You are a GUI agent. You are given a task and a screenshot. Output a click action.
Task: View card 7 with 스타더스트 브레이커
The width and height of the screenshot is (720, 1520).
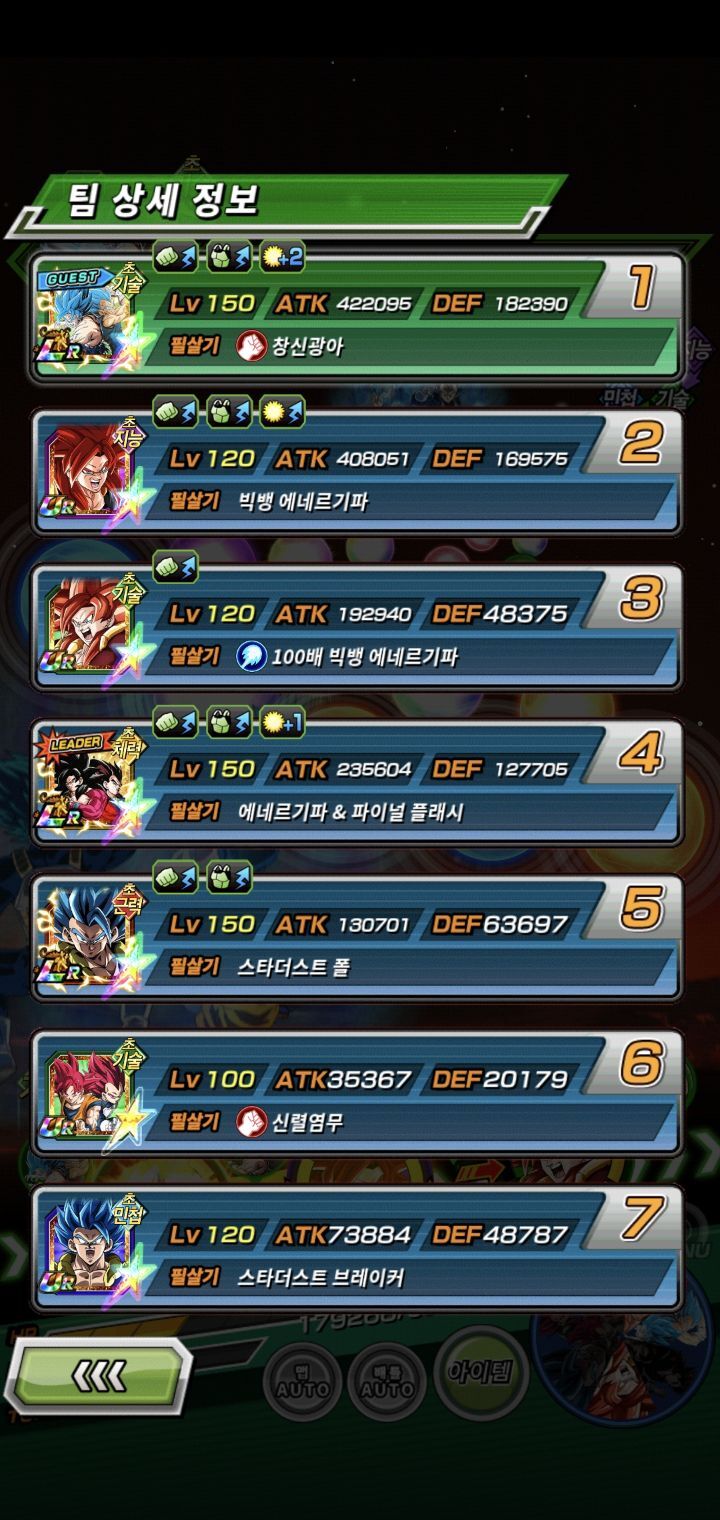pyautogui.click(x=358, y=1249)
